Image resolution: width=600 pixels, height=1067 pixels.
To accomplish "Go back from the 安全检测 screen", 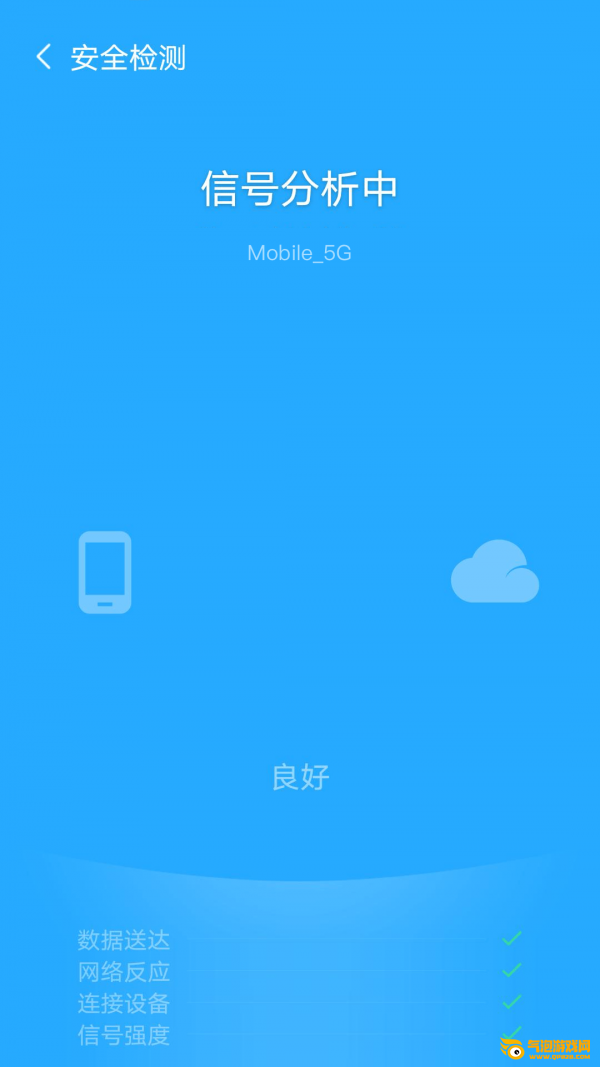I will (x=44, y=57).
